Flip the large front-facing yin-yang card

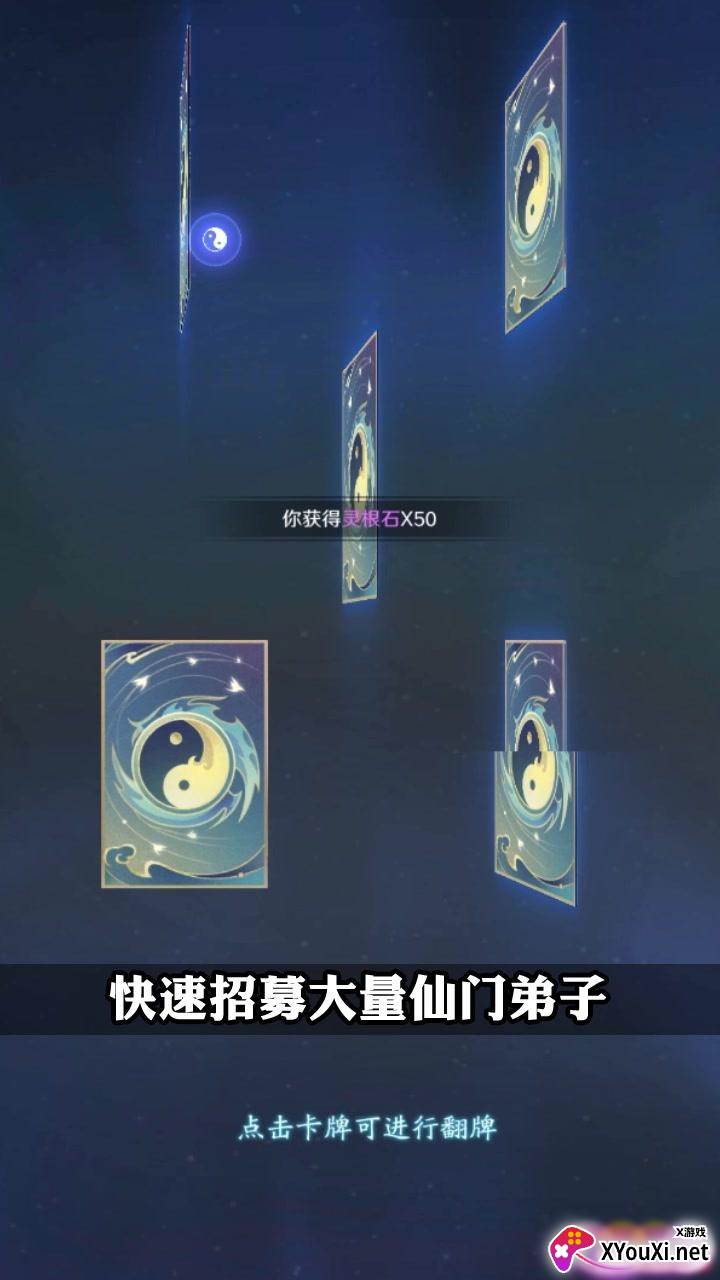(x=184, y=764)
